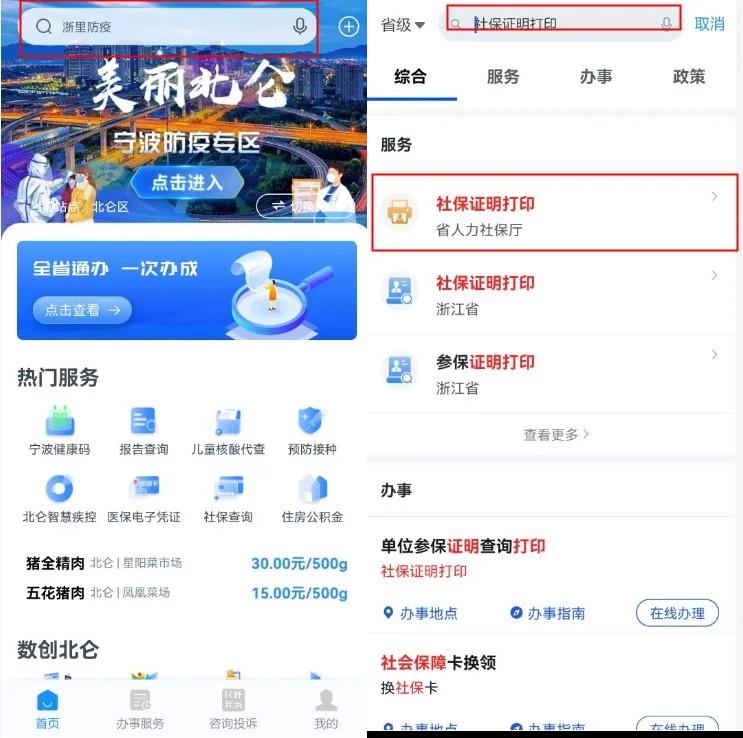The height and width of the screenshot is (738, 743).
Task: Open the 参保证明打印 result
Action: click(x=555, y=373)
